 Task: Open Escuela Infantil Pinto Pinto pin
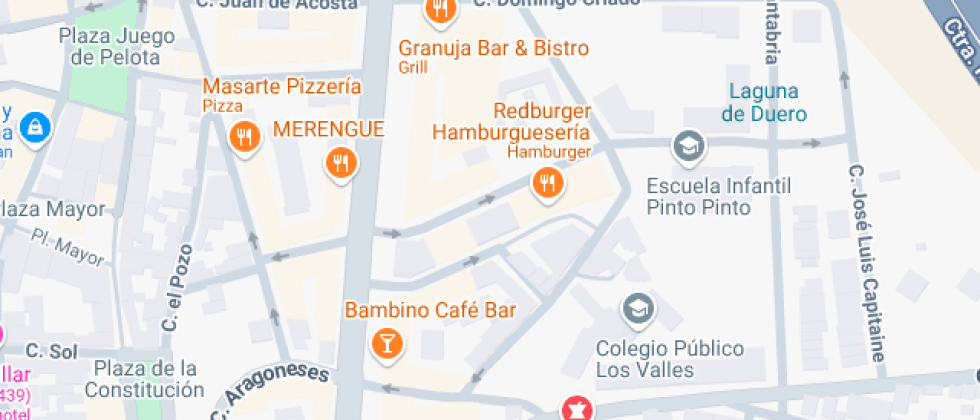coord(689,147)
